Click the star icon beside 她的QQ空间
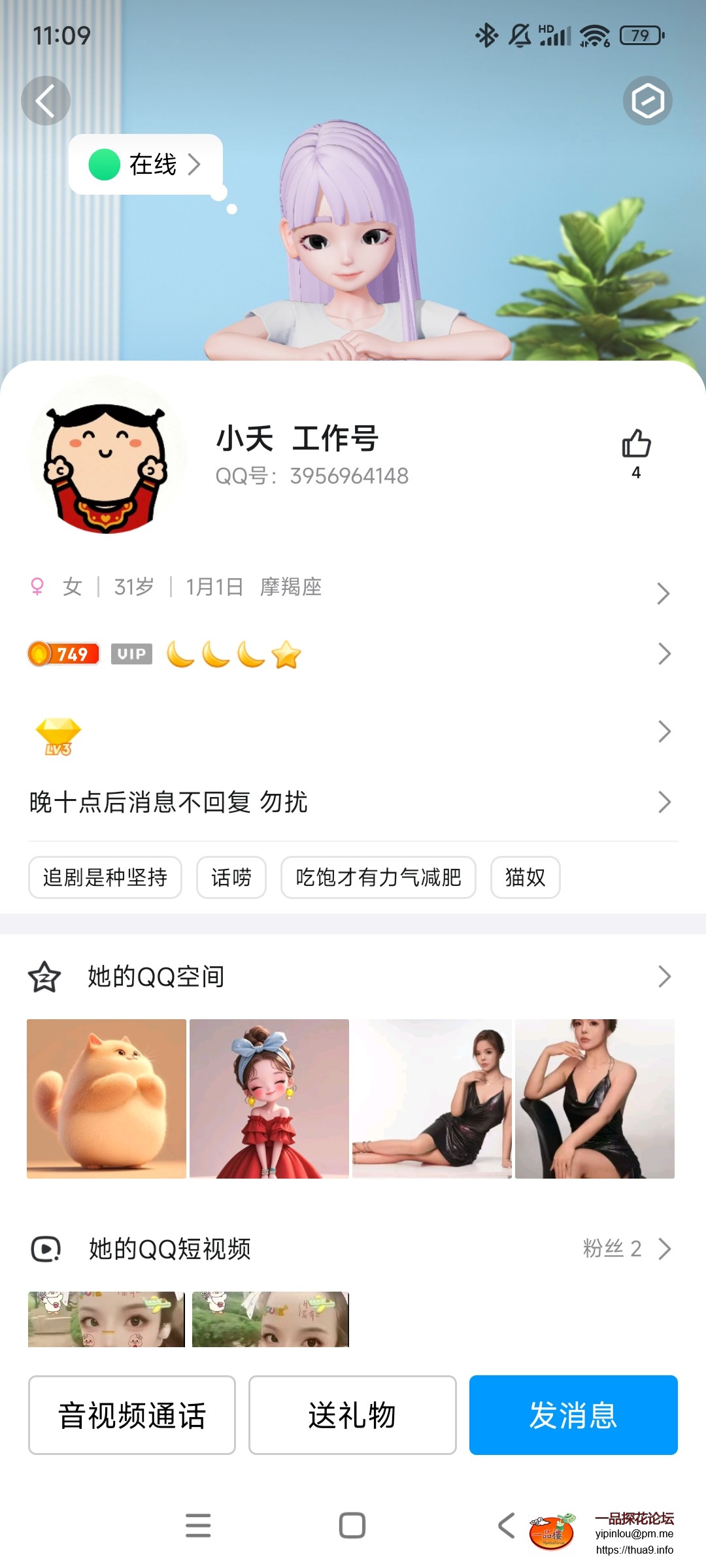 [x=43, y=977]
